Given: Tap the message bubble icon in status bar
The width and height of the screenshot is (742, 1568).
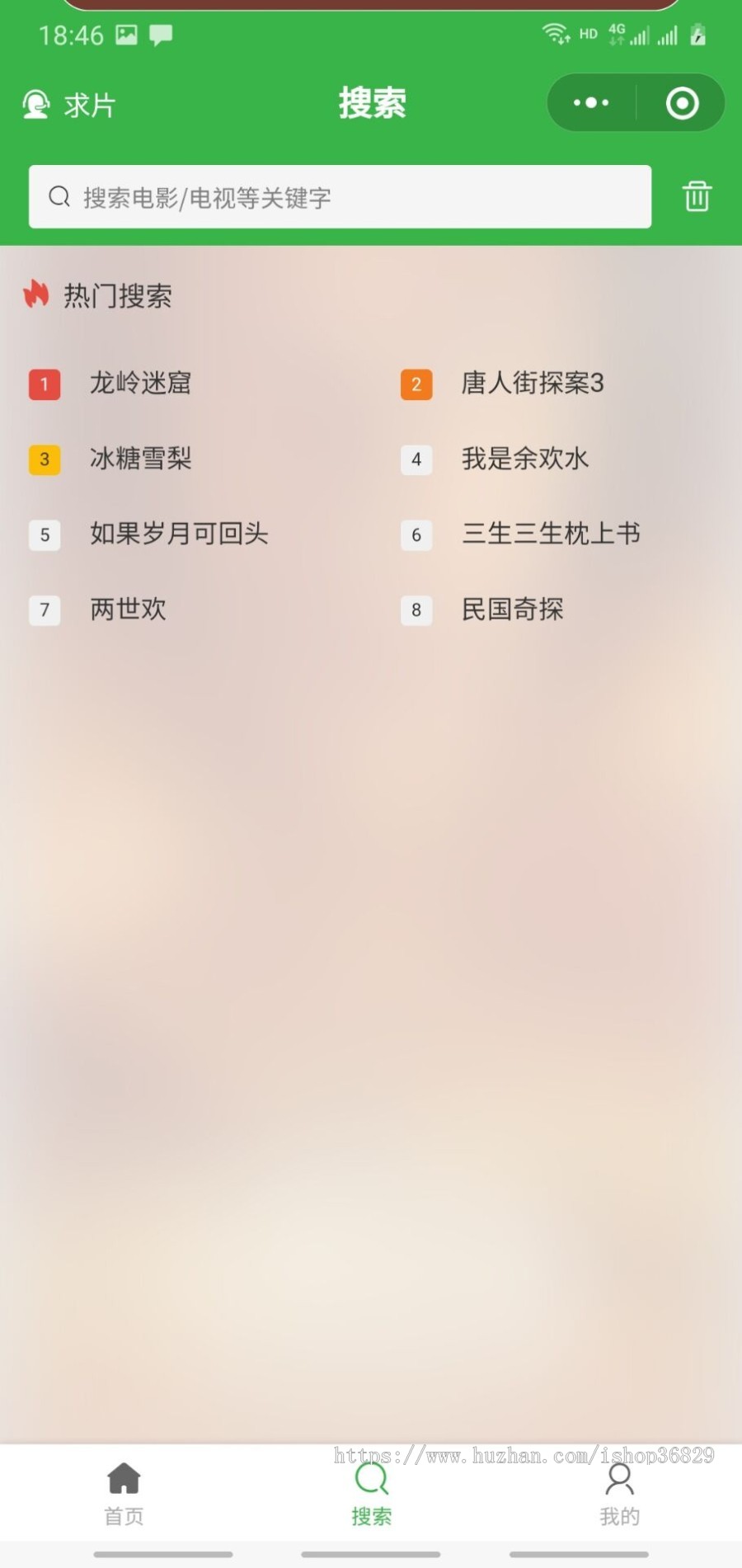Looking at the screenshot, I should pyautogui.click(x=161, y=34).
